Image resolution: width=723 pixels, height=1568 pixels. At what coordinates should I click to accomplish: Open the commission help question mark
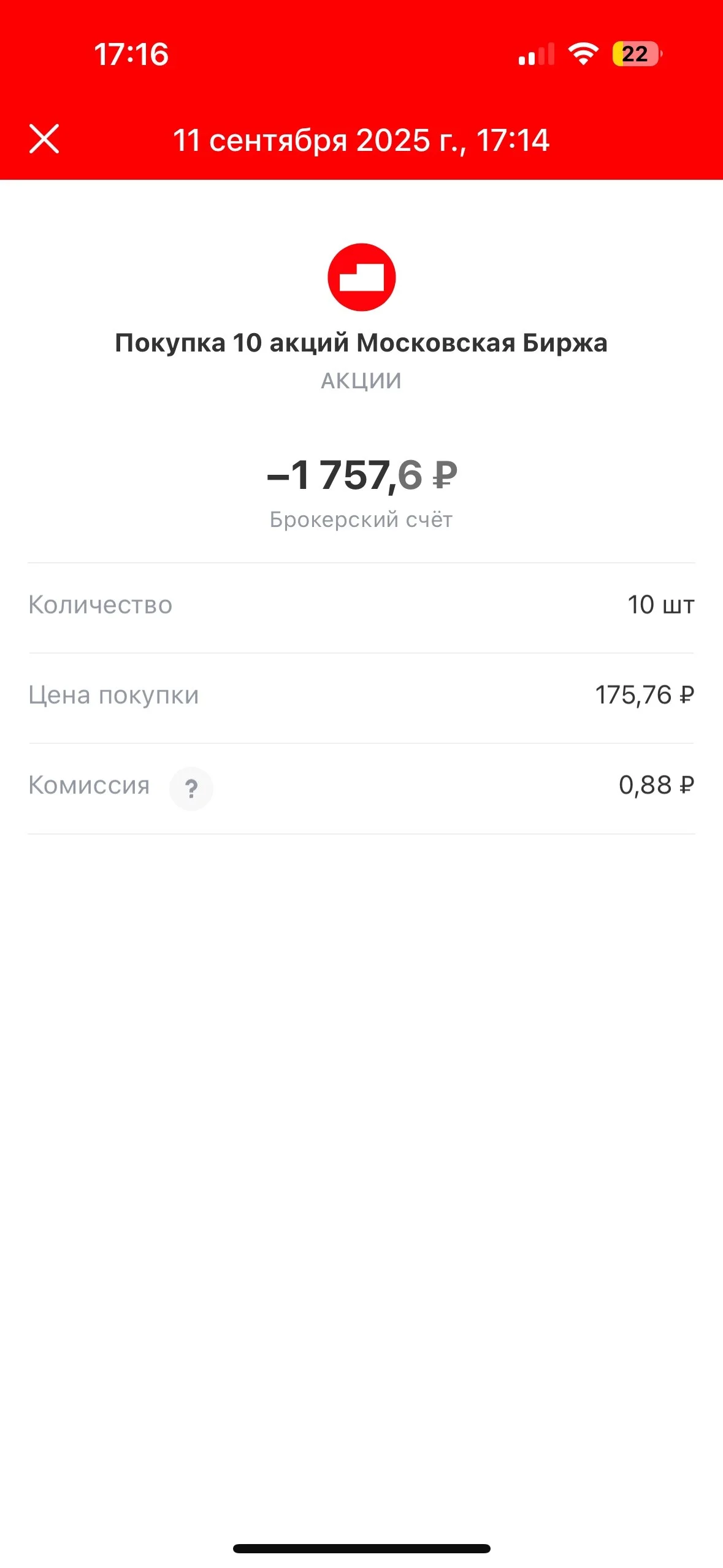pos(191,788)
